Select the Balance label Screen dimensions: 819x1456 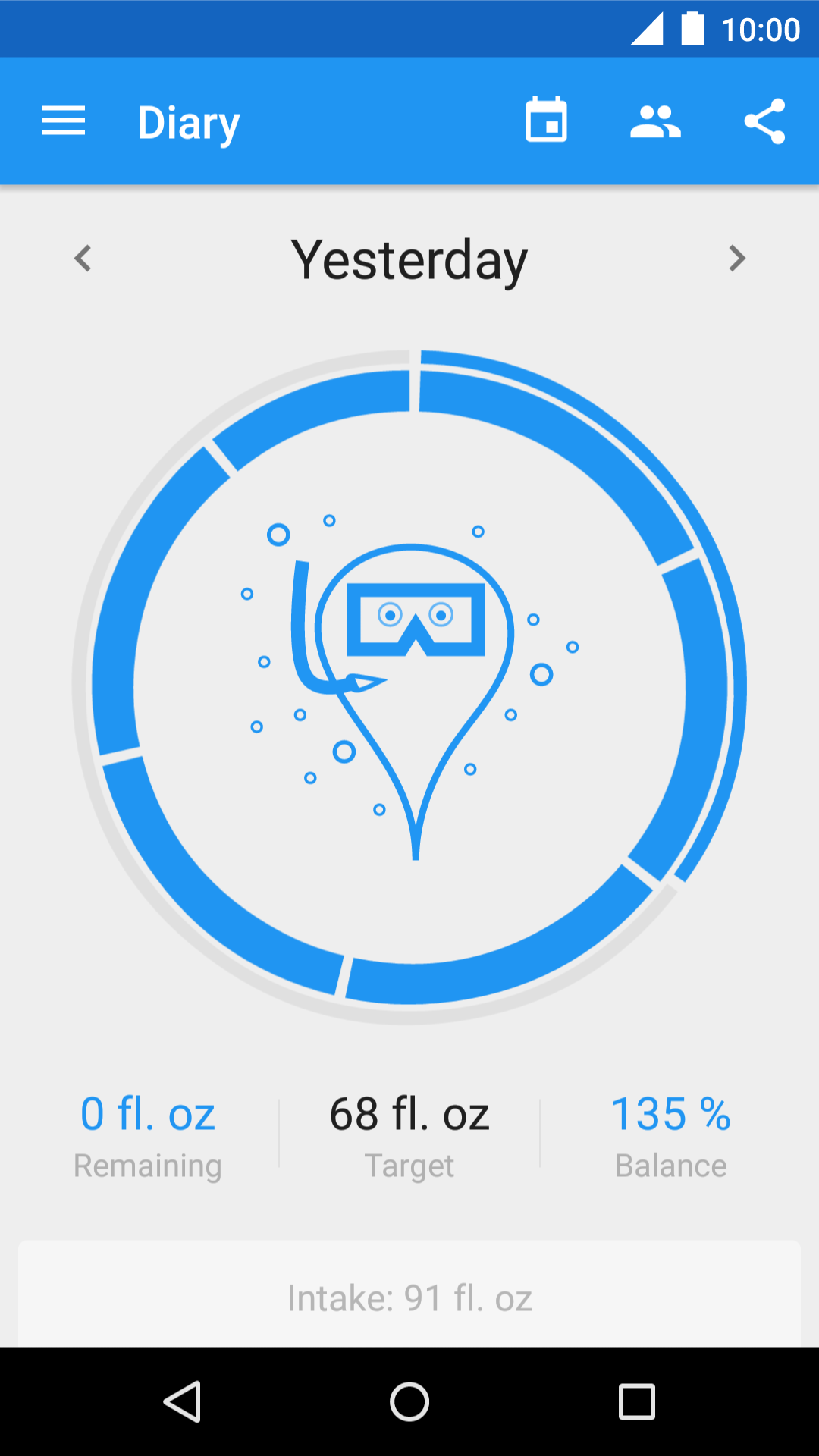coord(670,1166)
